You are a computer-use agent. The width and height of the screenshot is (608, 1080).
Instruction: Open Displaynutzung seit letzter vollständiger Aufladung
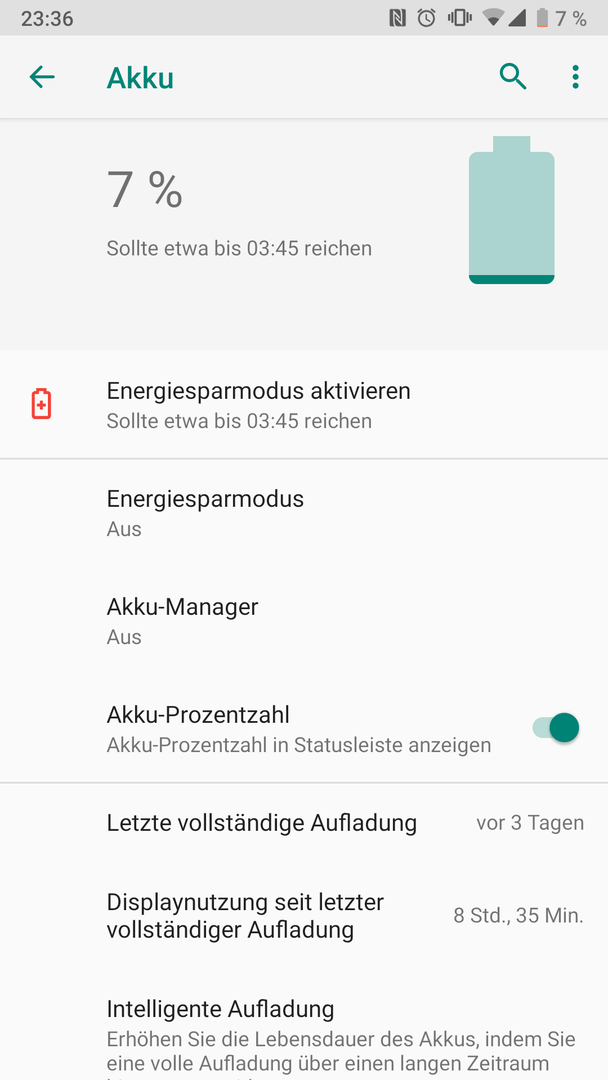[x=304, y=916]
